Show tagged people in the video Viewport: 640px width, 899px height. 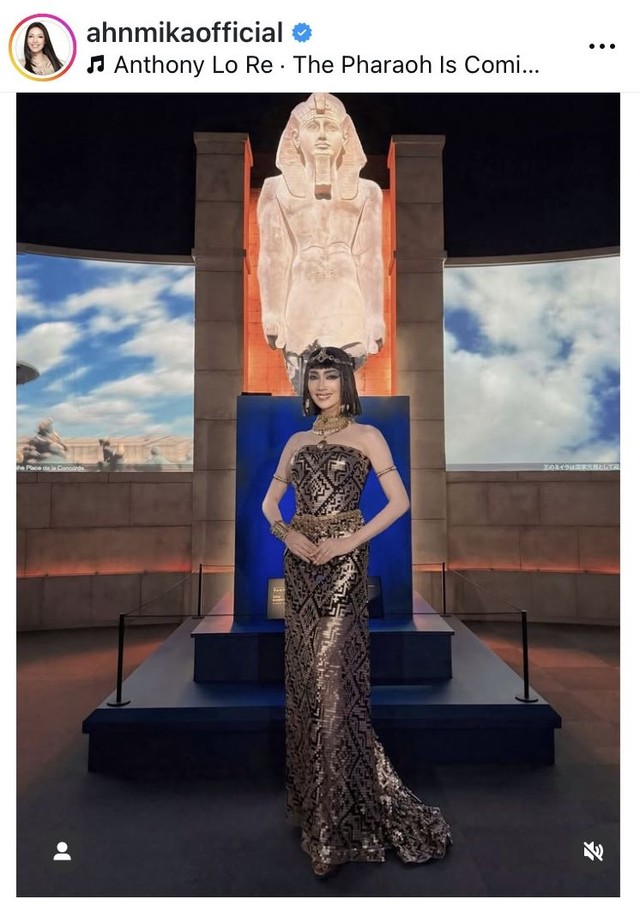click(x=62, y=851)
